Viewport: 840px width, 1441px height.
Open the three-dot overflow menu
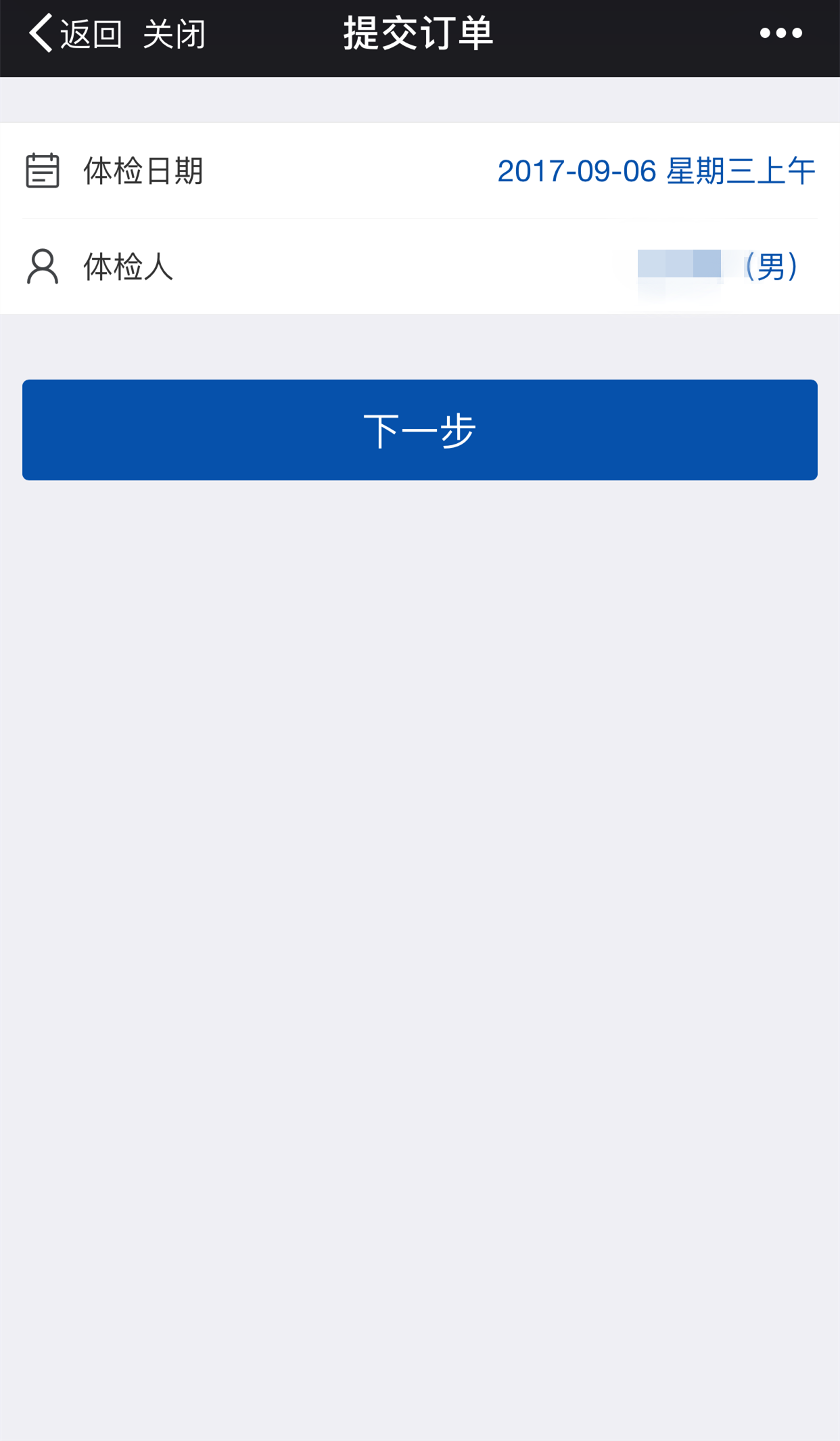tap(780, 33)
